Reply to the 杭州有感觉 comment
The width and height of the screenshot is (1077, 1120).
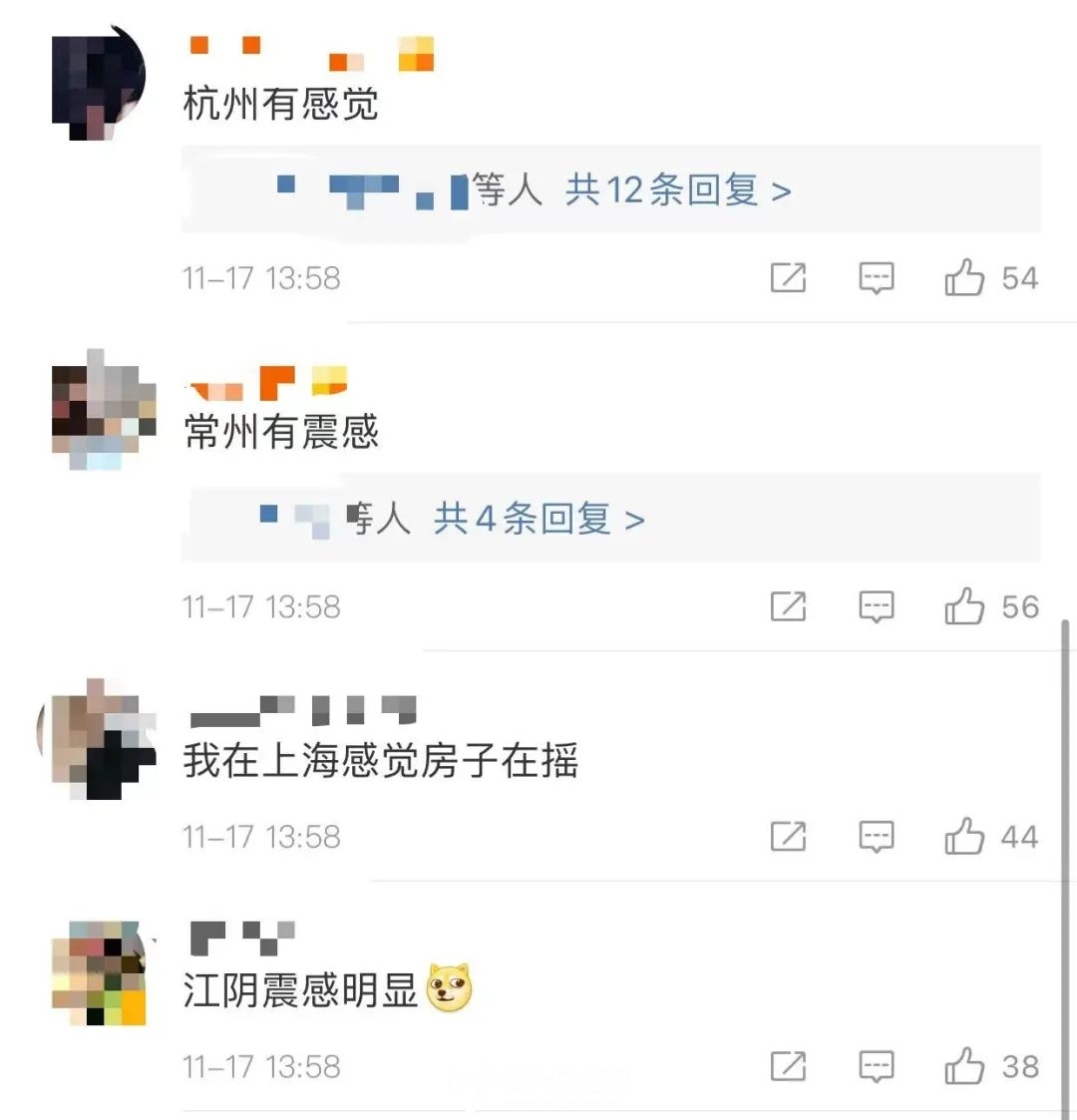coord(877,277)
